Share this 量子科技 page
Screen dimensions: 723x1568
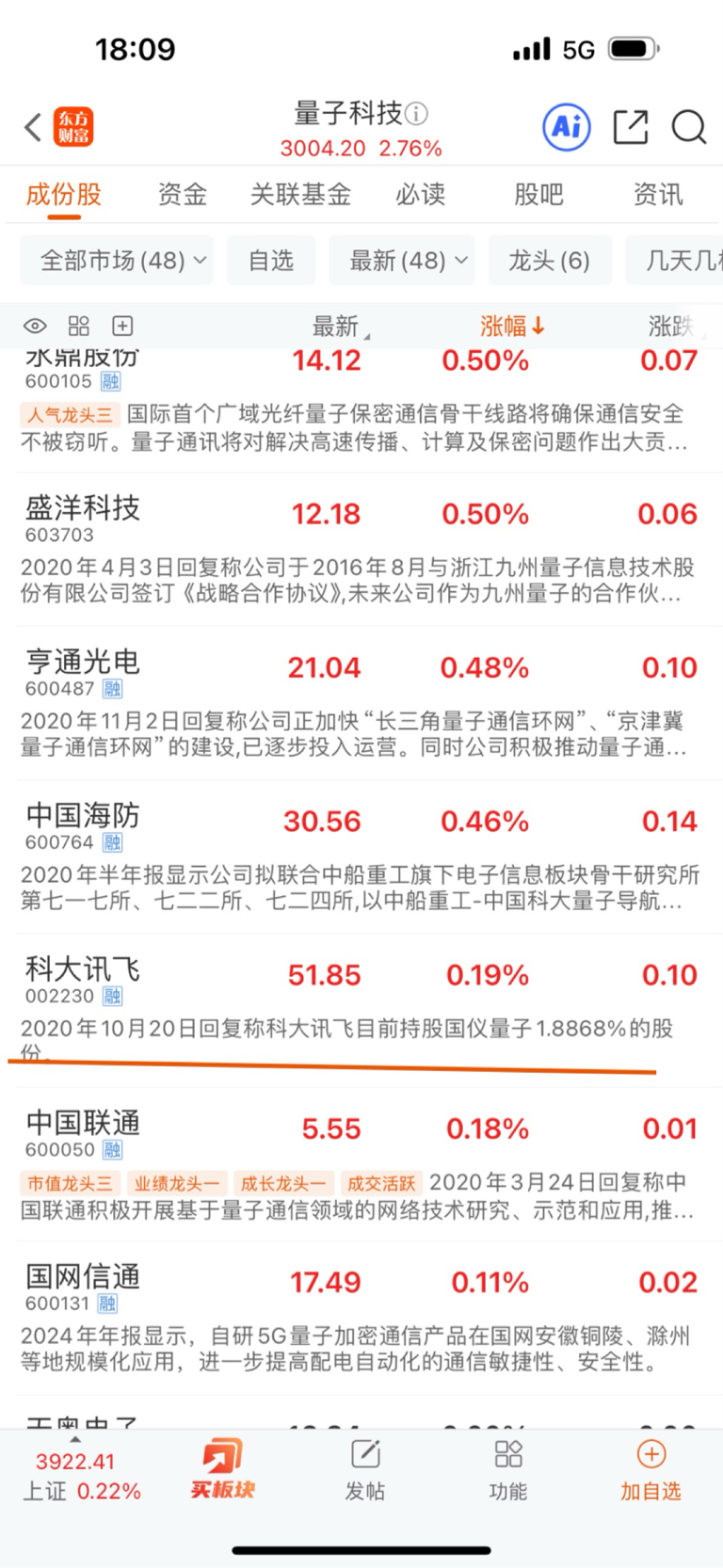pos(630,127)
